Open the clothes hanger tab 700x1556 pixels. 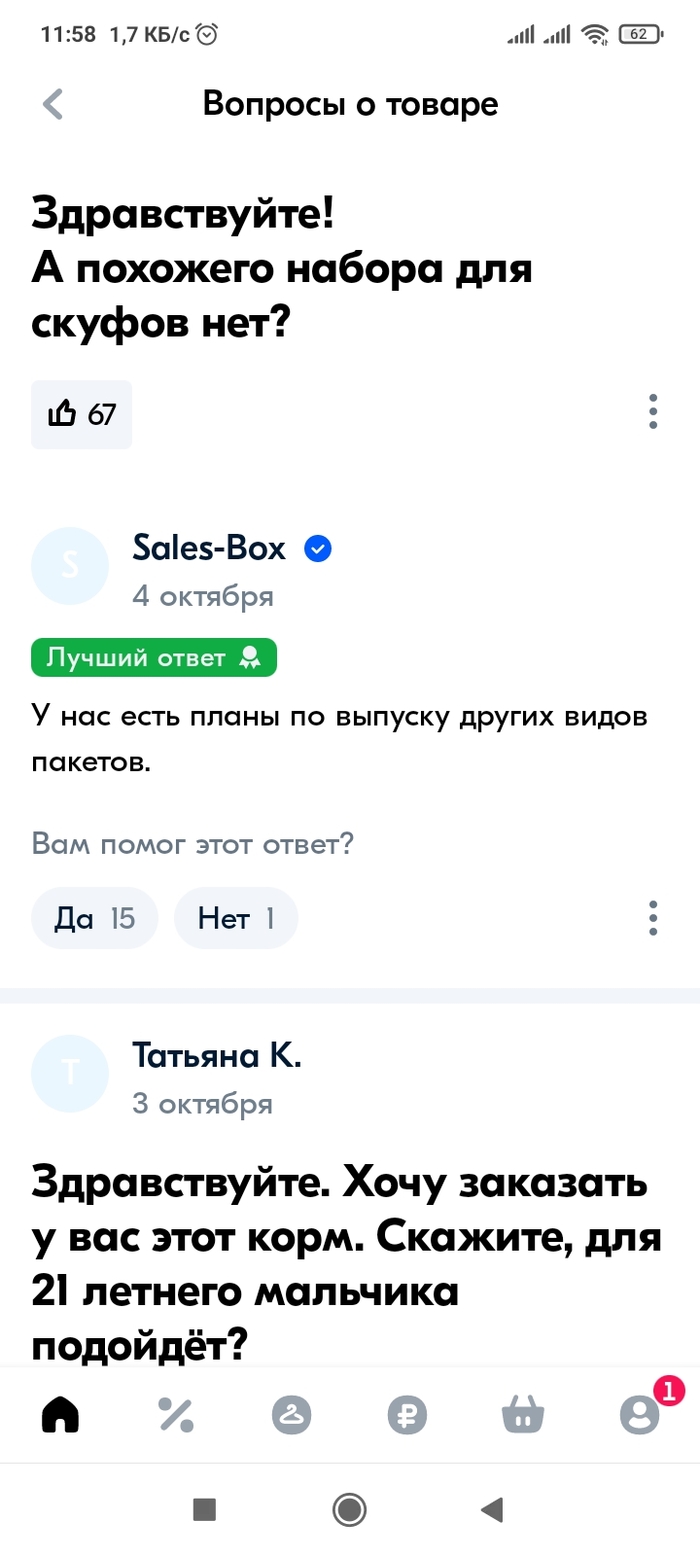[292, 1414]
